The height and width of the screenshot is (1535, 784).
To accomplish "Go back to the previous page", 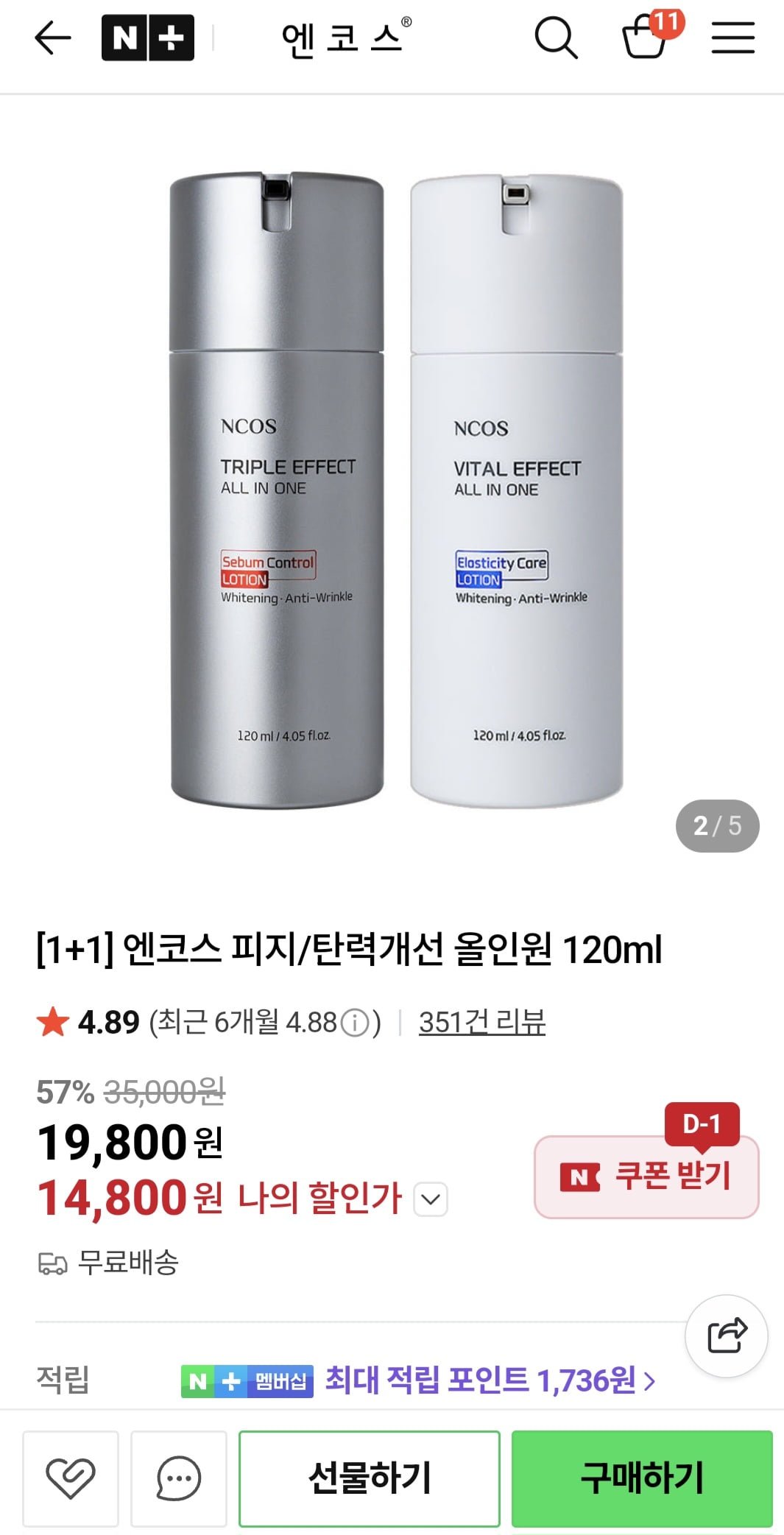I will click(x=53, y=38).
